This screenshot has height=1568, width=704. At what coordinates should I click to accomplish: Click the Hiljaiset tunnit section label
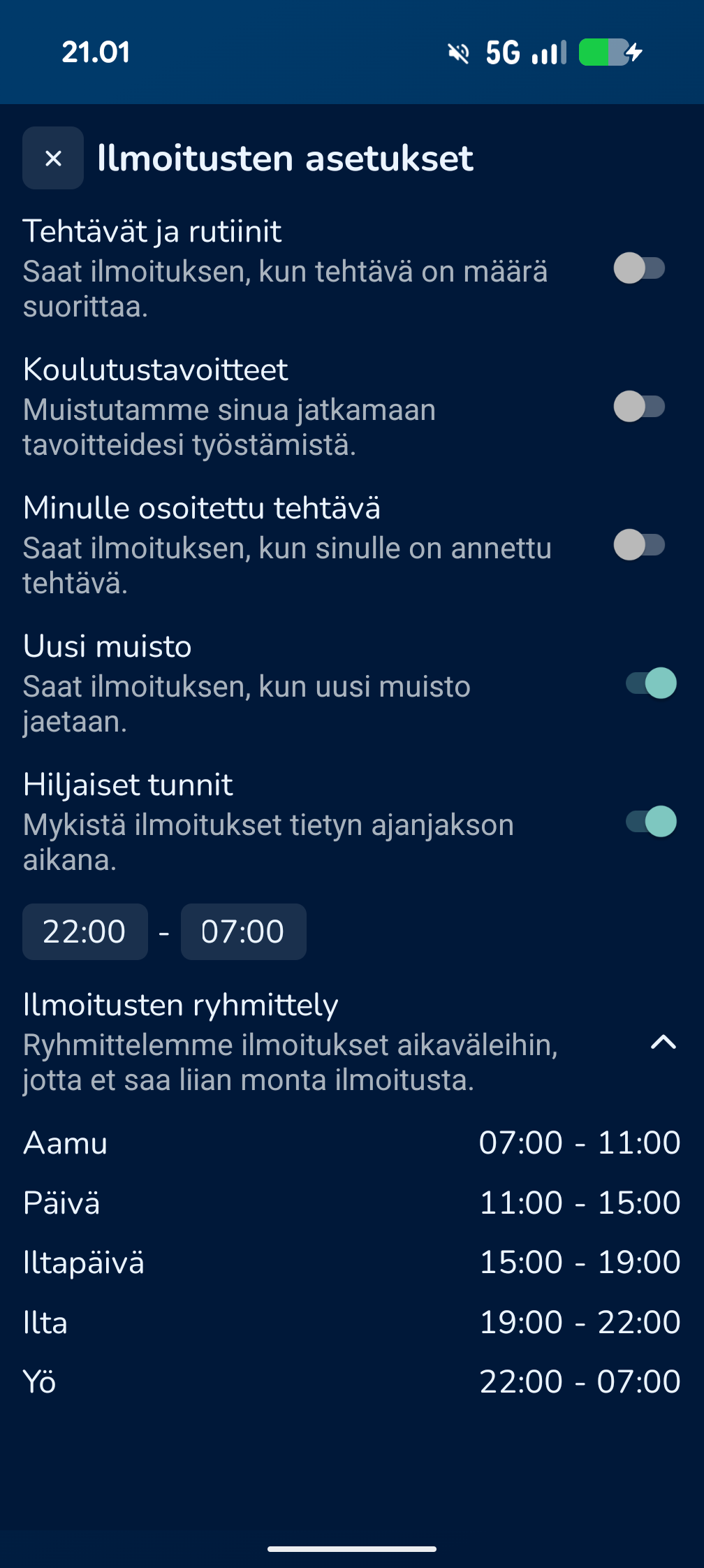(127, 785)
